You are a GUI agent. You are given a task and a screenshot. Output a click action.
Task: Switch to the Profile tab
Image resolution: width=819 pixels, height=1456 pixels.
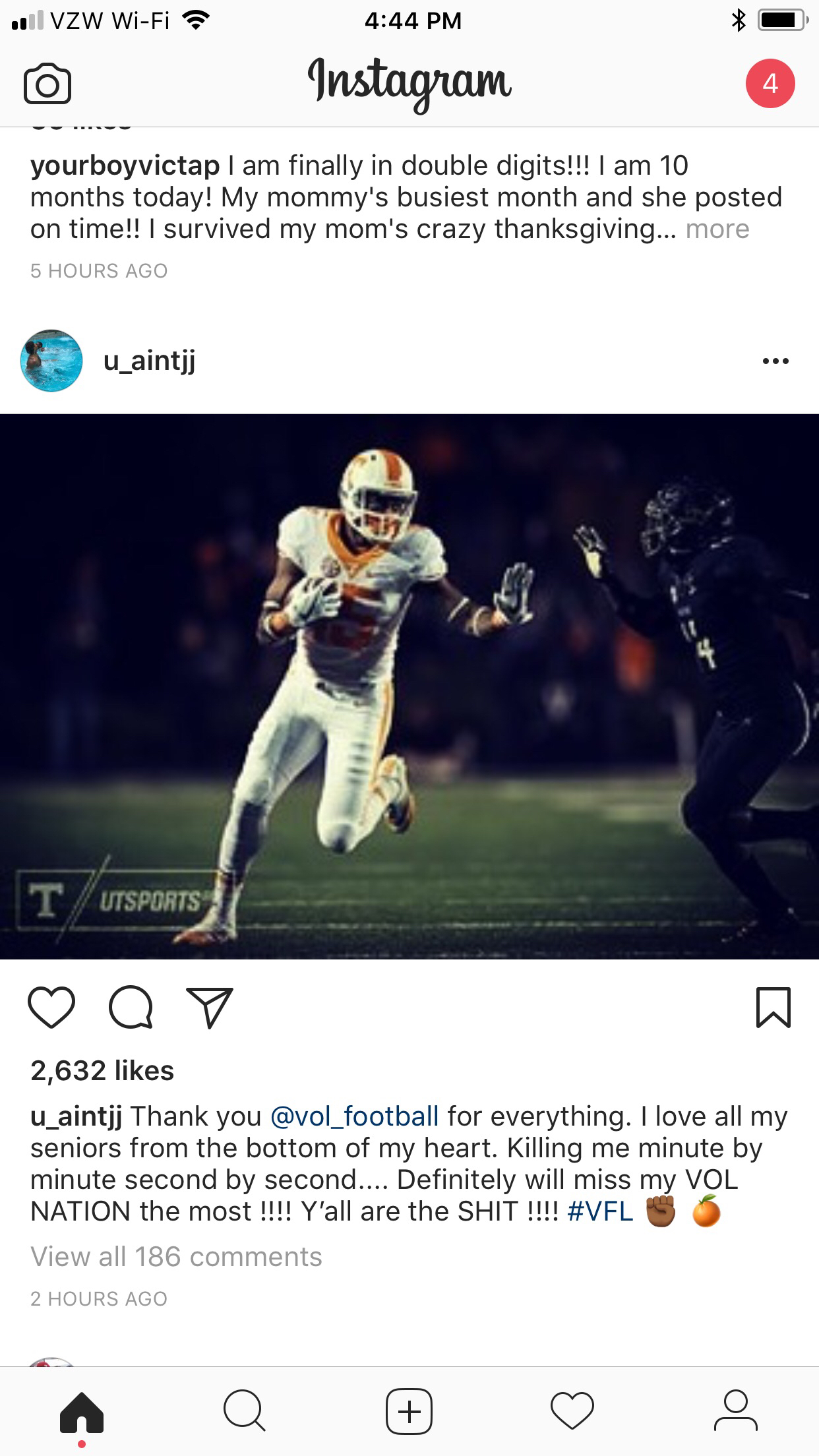coord(736,1412)
